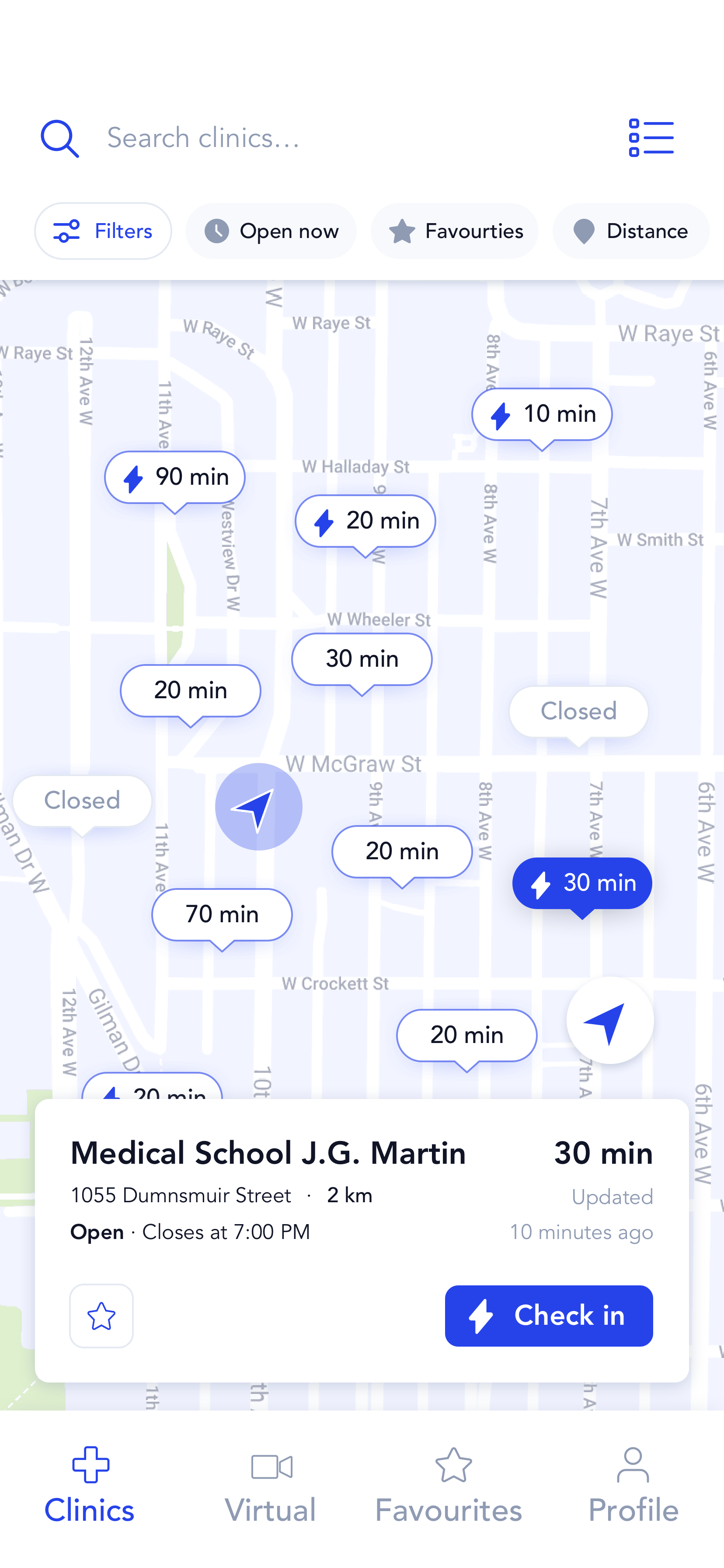
Task: Select the Clinics tab
Action: coord(90,1485)
